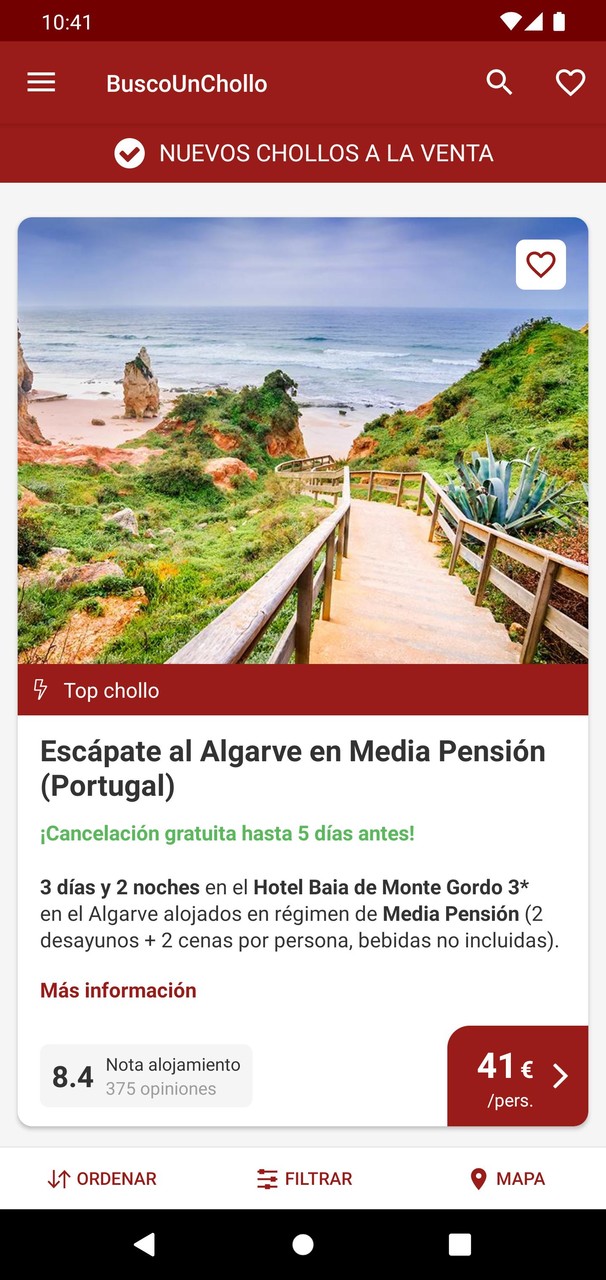View the 41 € per person offer
This screenshot has width=606, height=1280.
click(x=517, y=1076)
